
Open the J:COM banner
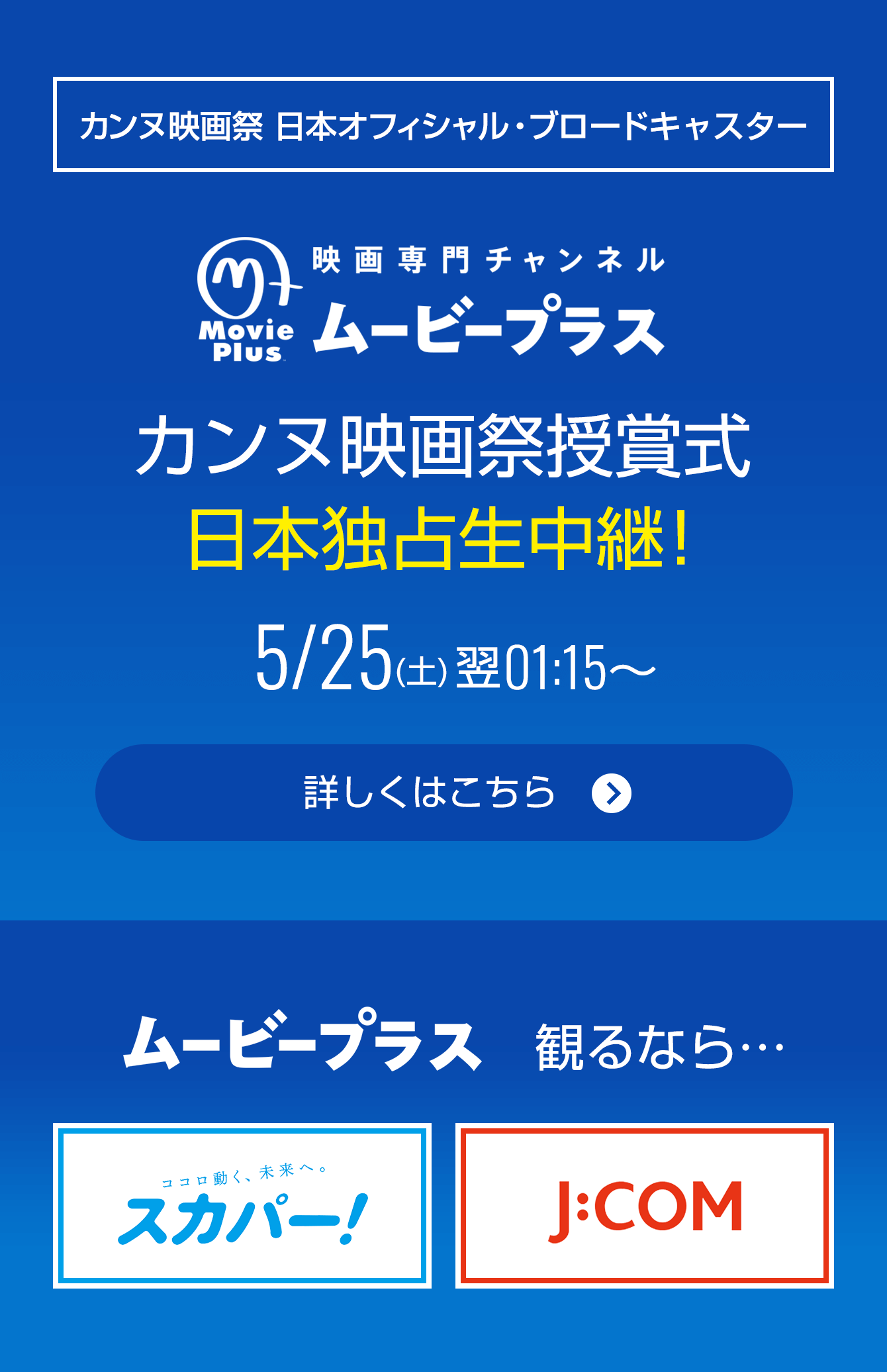pyautogui.click(x=644, y=1206)
